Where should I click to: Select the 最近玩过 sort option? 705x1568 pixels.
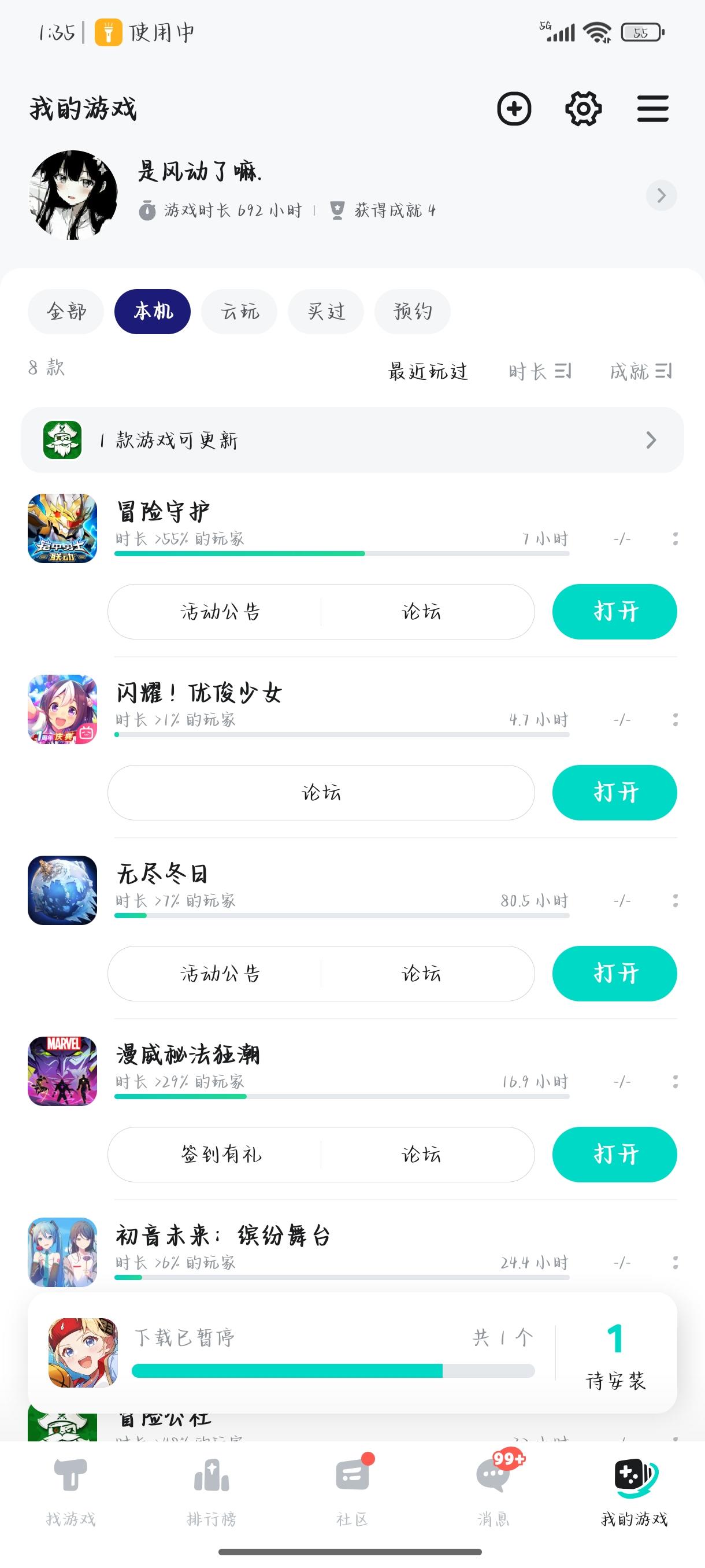[x=428, y=372]
